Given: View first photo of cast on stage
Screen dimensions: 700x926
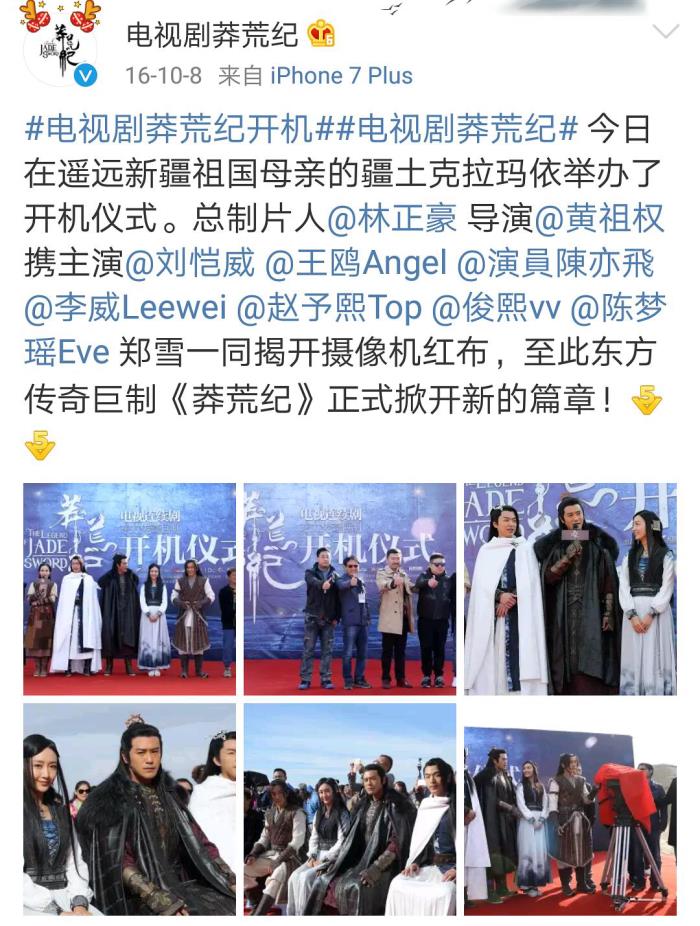Looking at the screenshot, I should tap(130, 589).
